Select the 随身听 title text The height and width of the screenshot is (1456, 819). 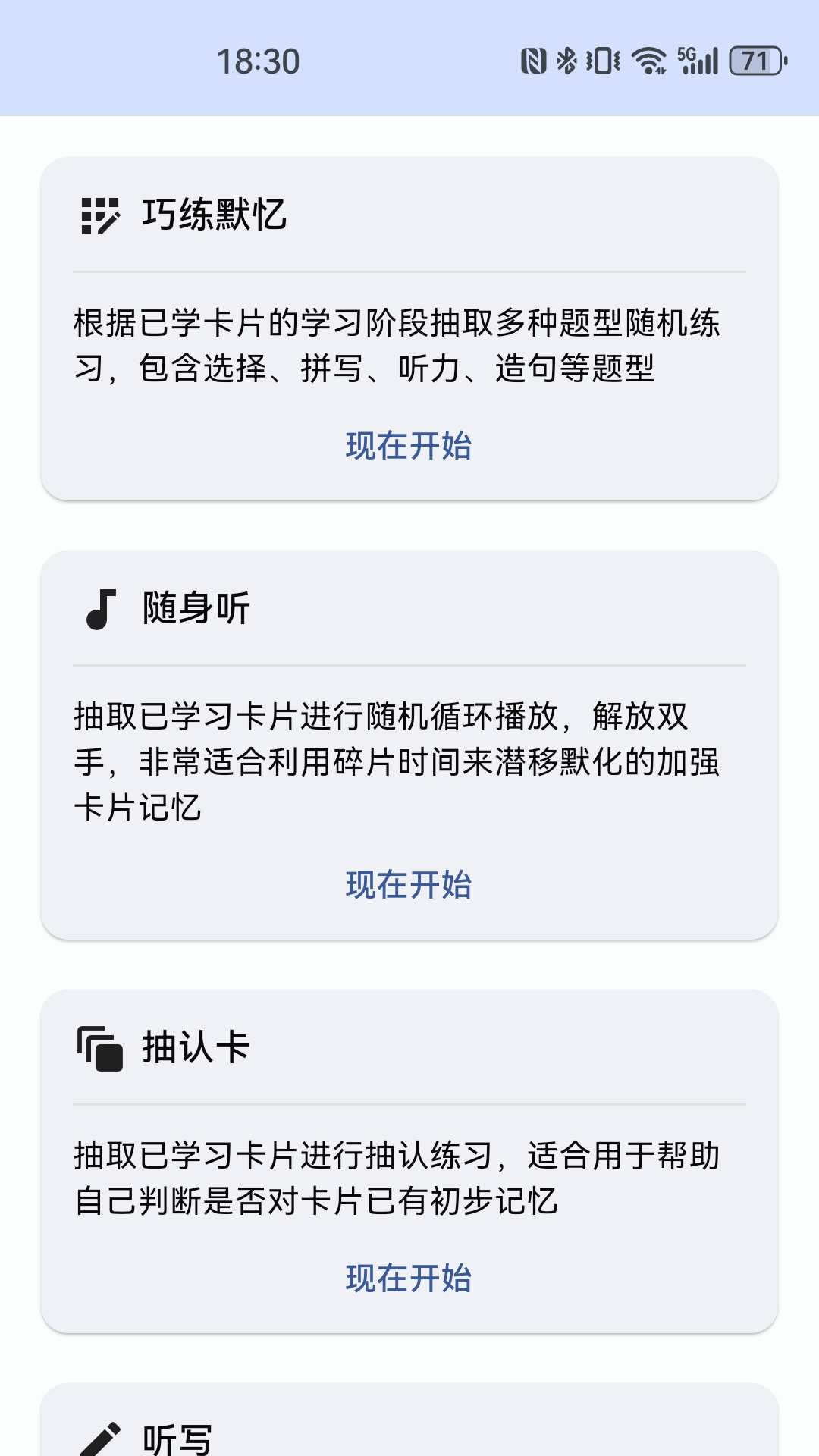pos(195,605)
